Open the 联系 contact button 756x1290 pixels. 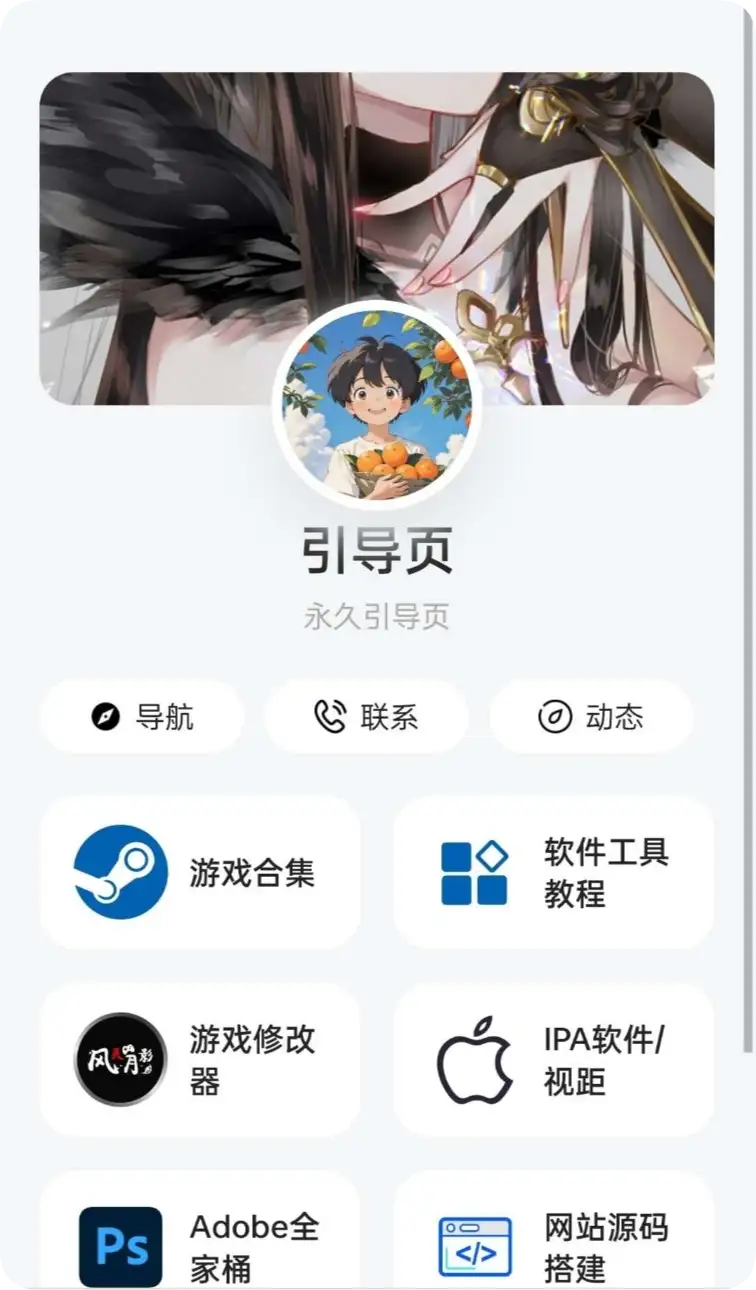pyautogui.click(x=367, y=716)
